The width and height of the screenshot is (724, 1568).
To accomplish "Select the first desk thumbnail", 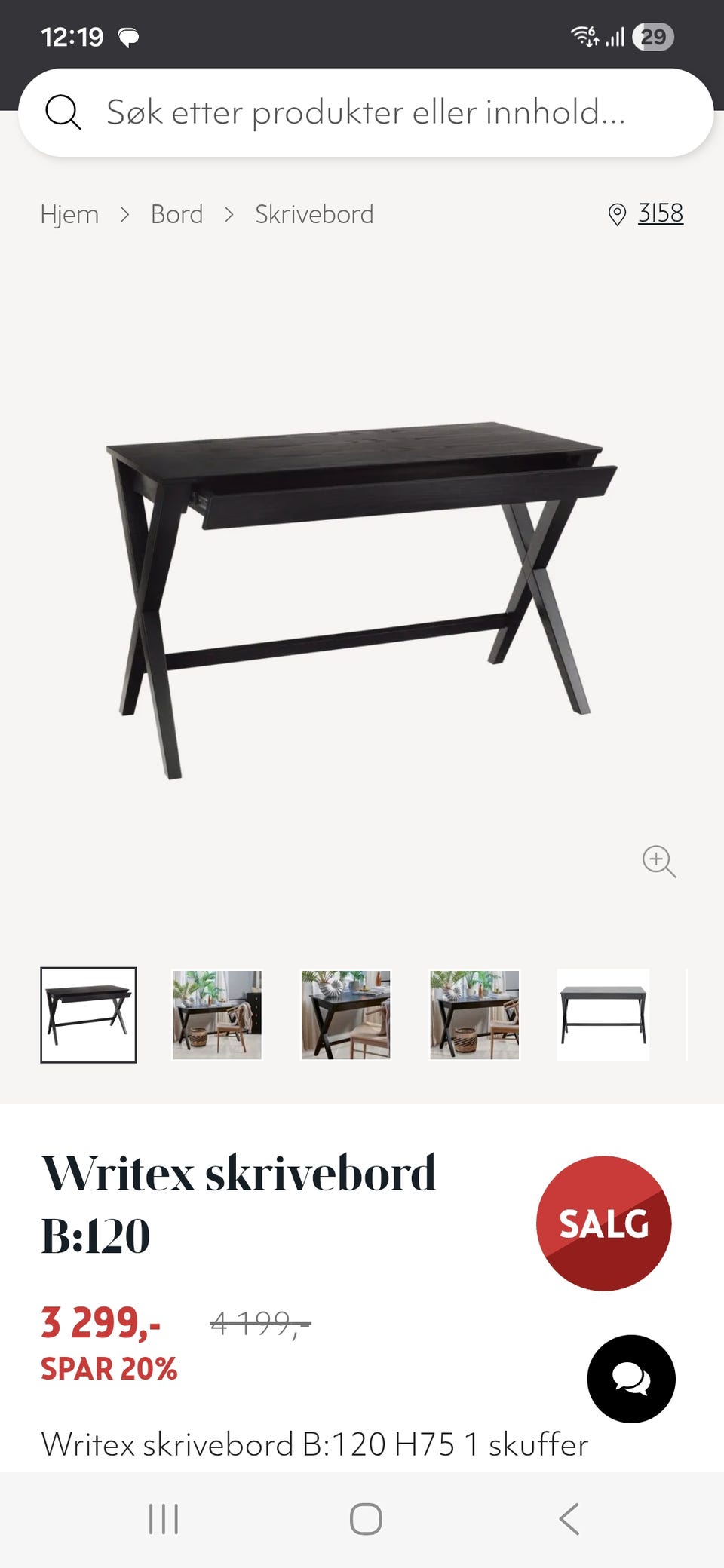I will pos(88,1015).
